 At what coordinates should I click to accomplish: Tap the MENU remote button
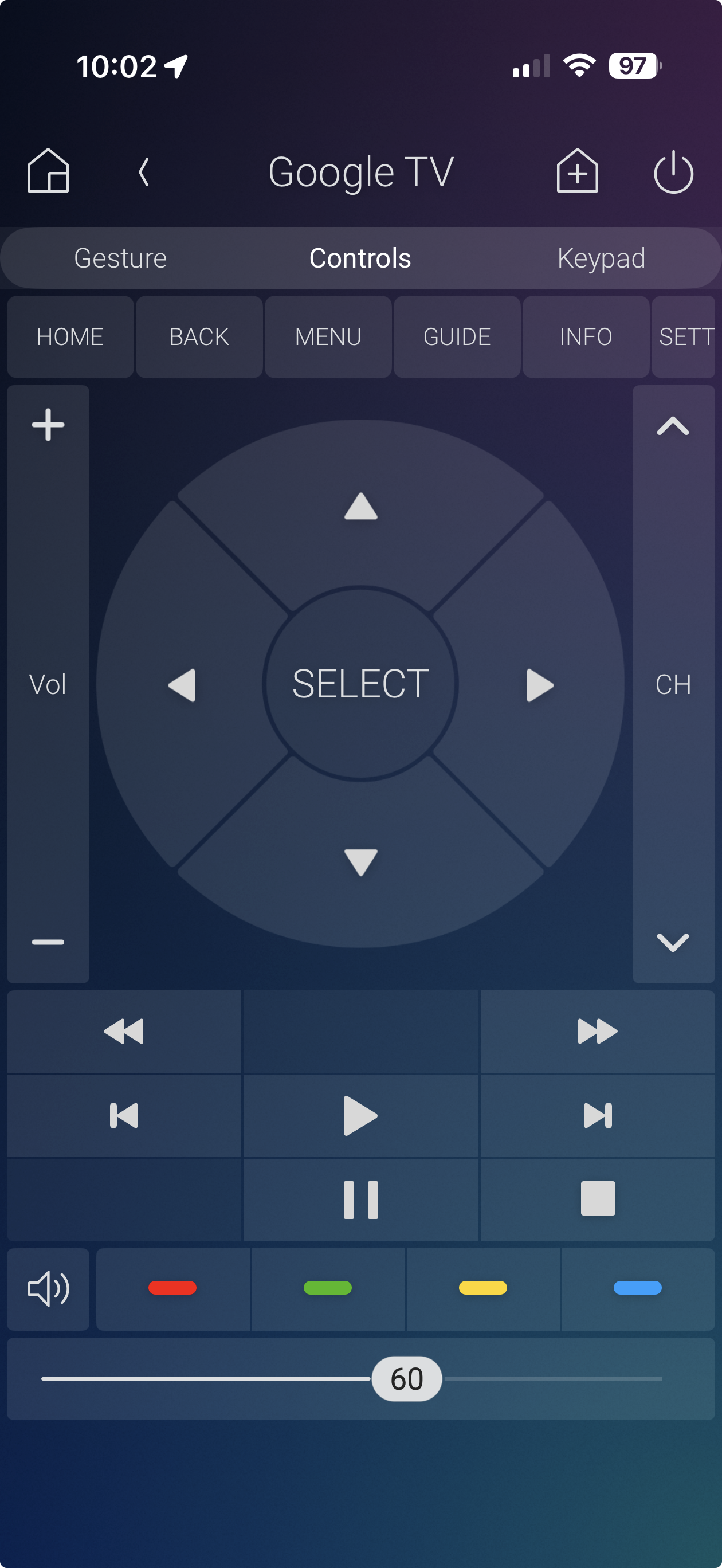(328, 336)
